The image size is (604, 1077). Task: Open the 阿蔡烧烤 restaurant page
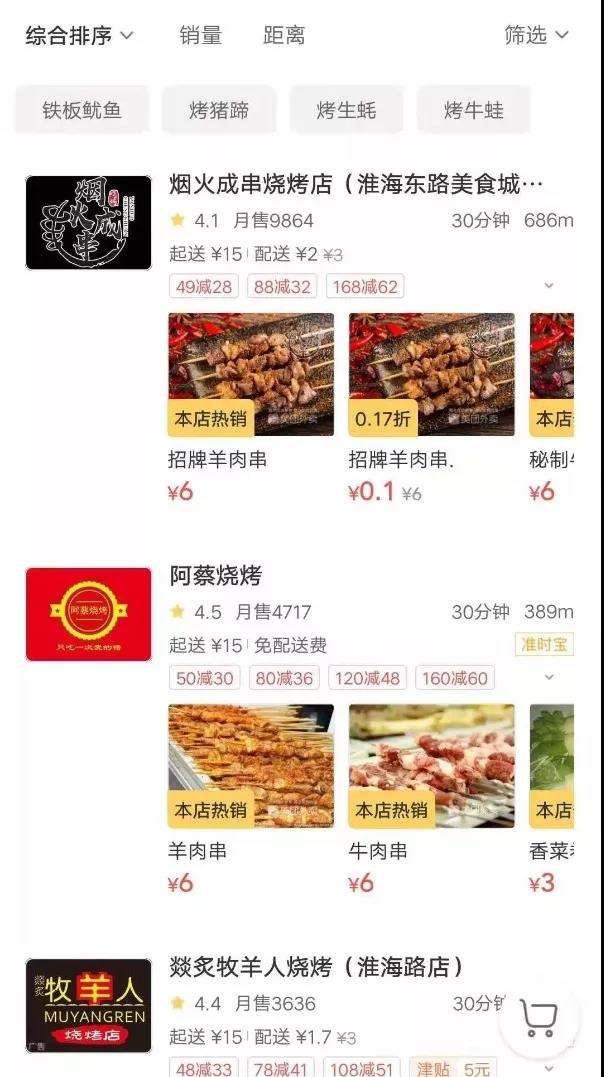point(216,576)
